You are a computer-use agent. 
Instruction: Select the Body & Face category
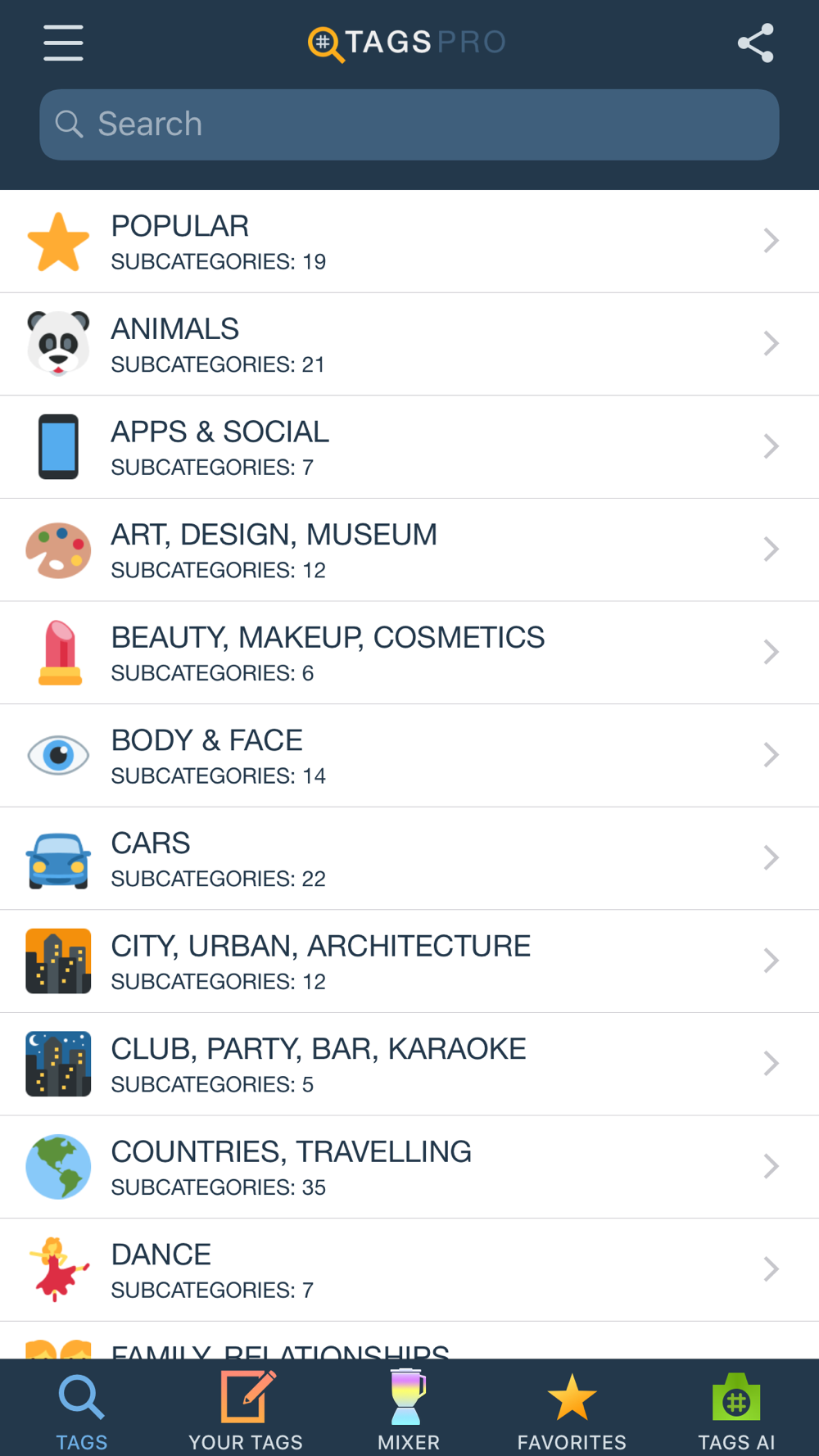409,756
